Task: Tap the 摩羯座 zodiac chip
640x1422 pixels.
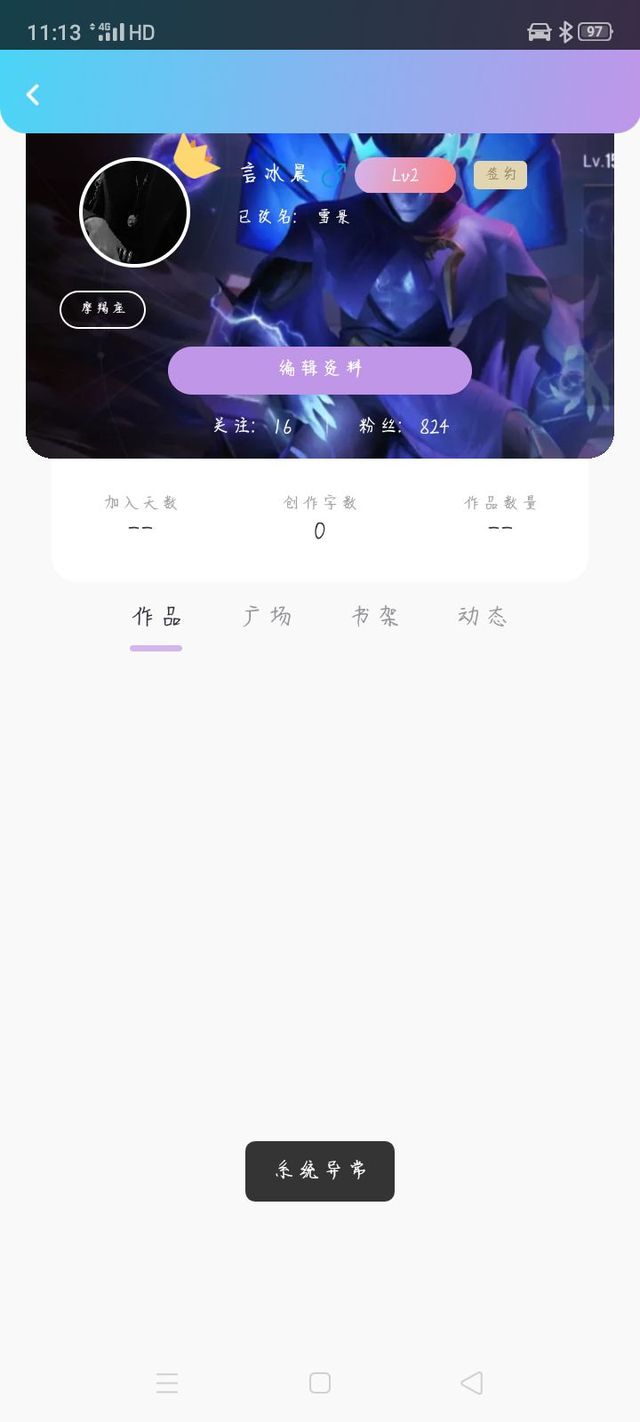Action: (103, 310)
